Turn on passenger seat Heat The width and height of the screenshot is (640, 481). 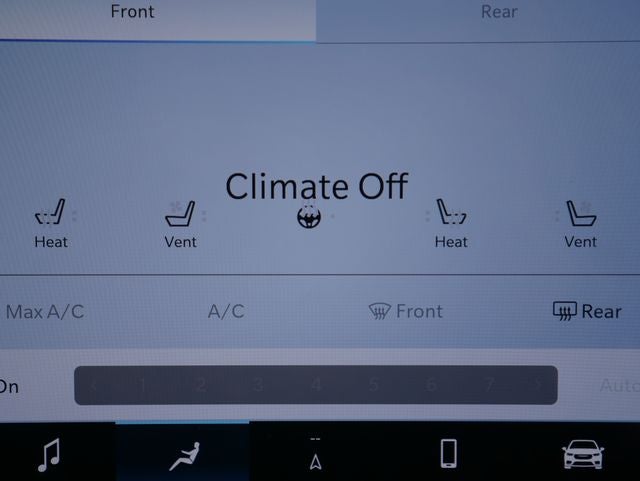tap(451, 224)
